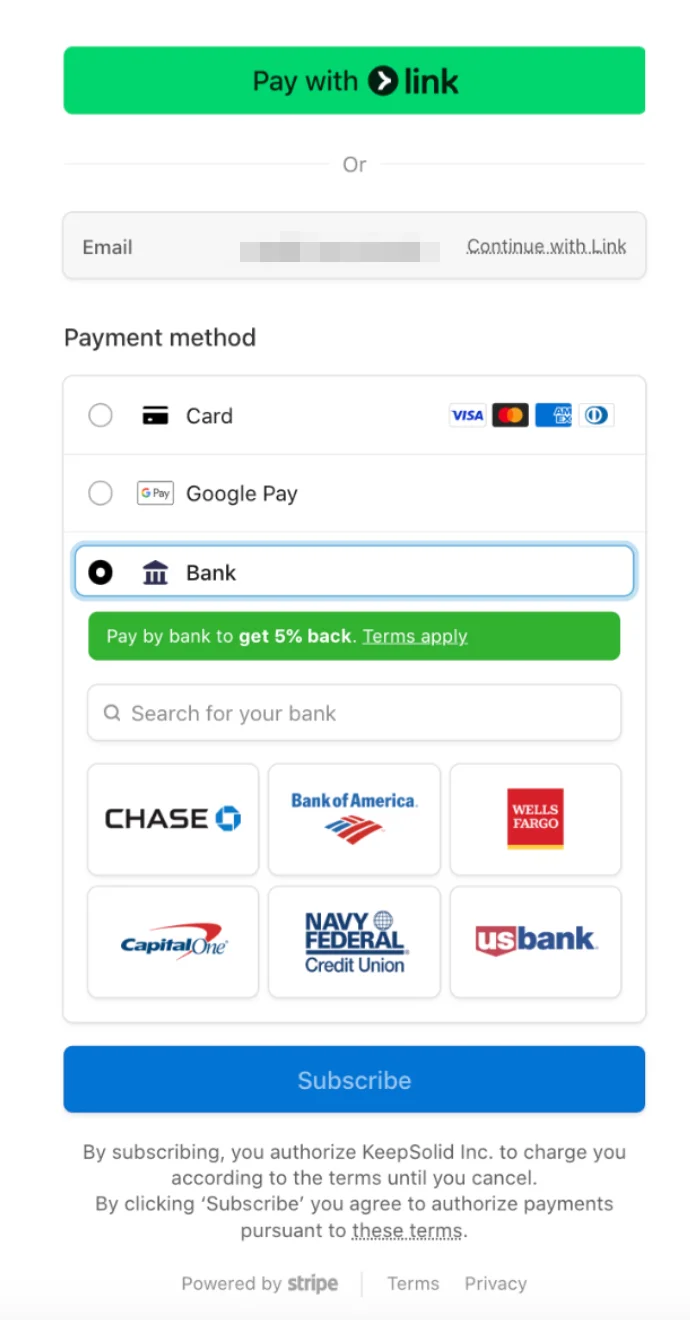Select Navy Federal Credit Union
This screenshot has width=690, height=1320.
354,941
